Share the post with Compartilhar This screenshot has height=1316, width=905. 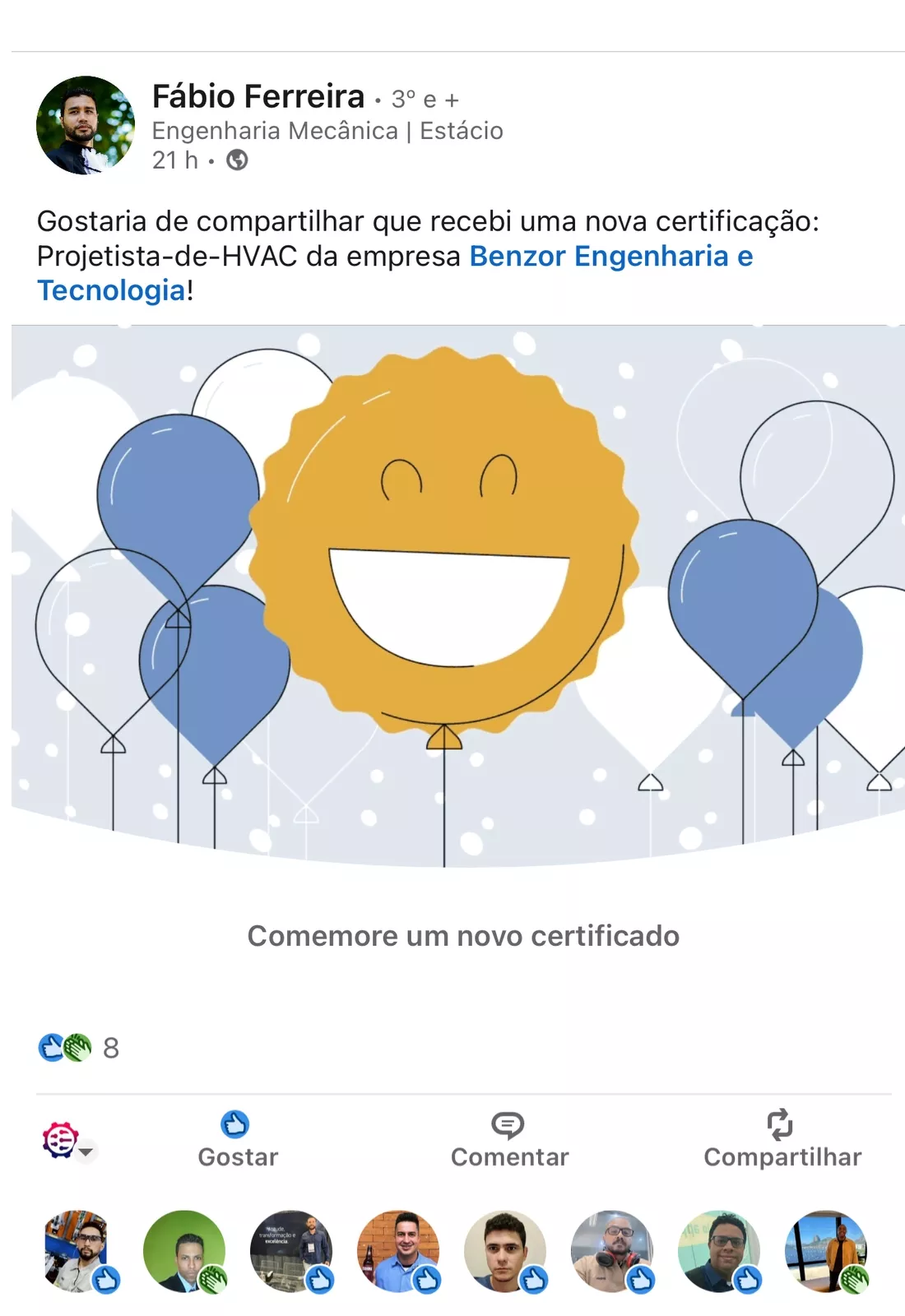coord(782,1140)
